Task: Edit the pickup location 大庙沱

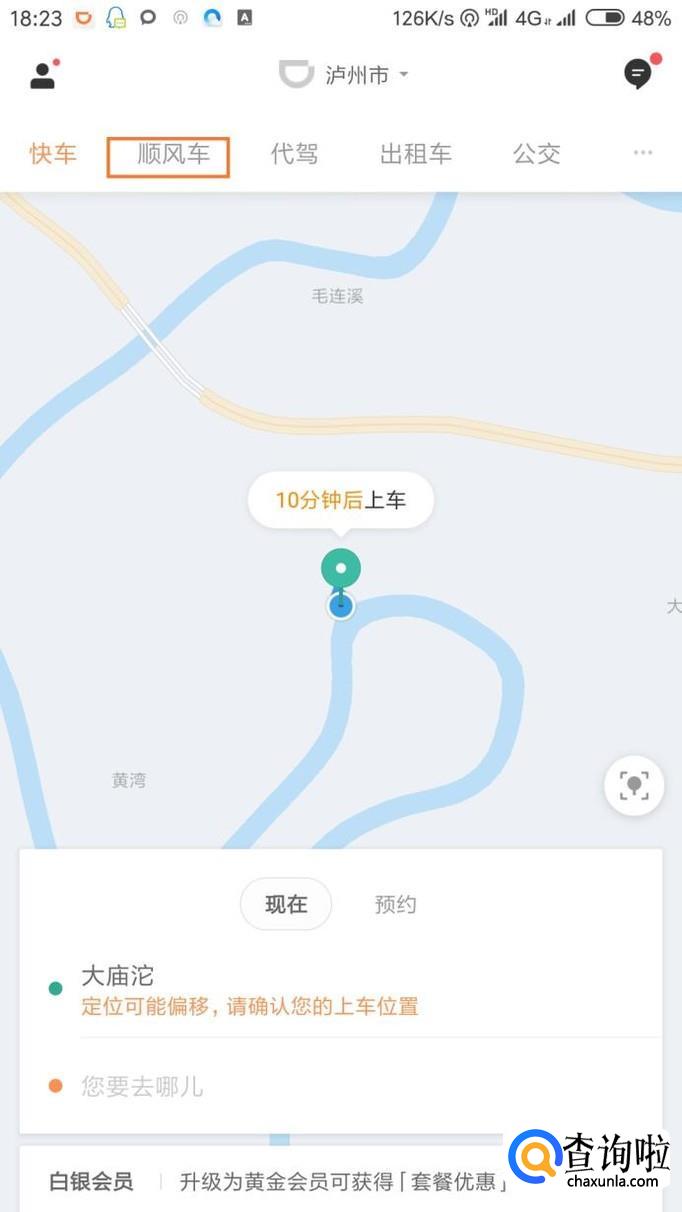Action: [118, 976]
